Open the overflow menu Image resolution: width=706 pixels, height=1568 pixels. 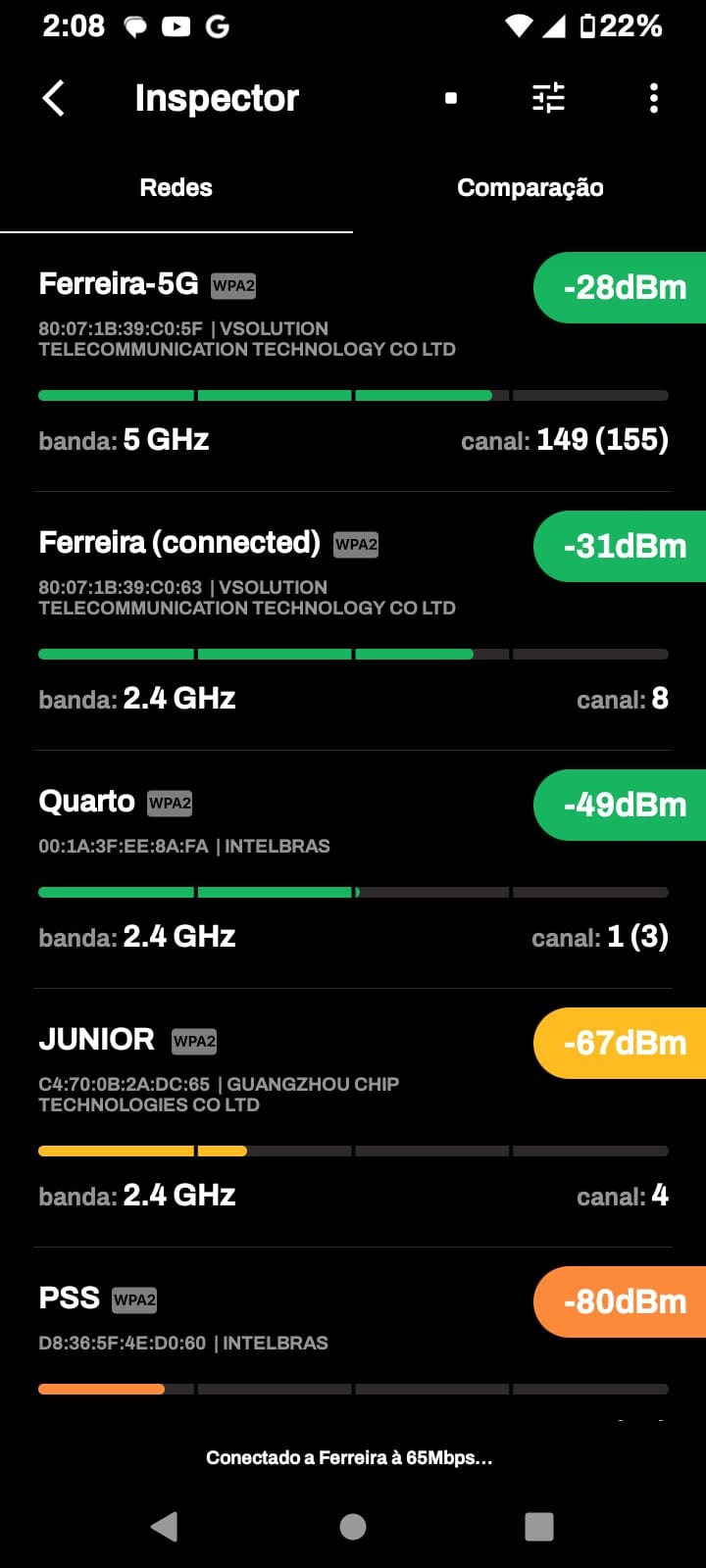pyautogui.click(x=654, y=98)
